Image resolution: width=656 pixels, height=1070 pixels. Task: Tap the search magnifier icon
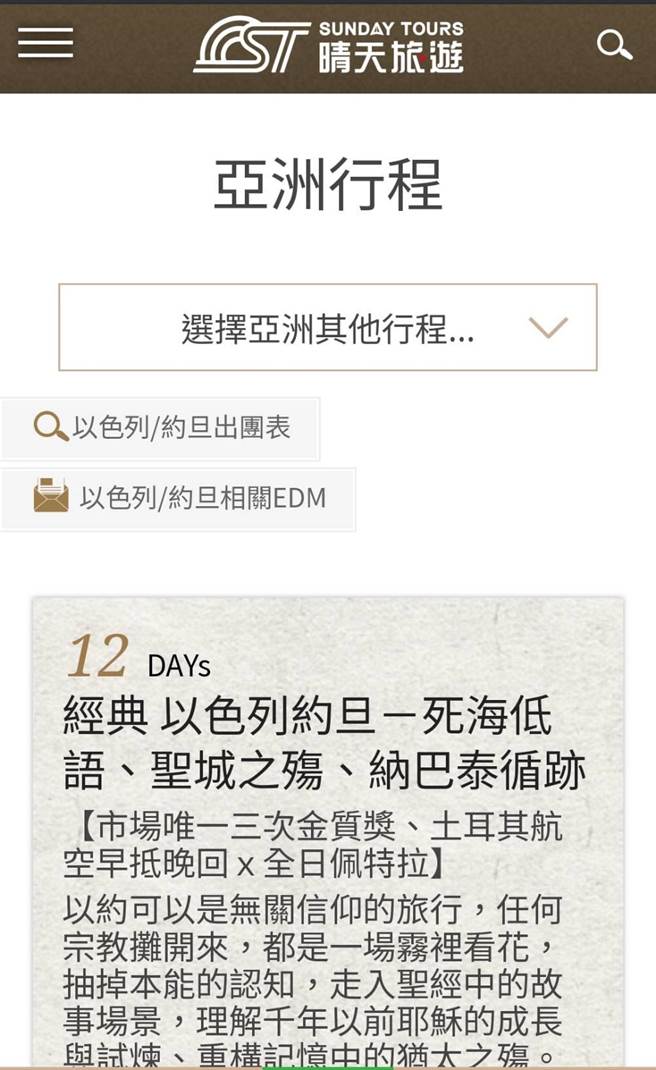click(614, 45)
